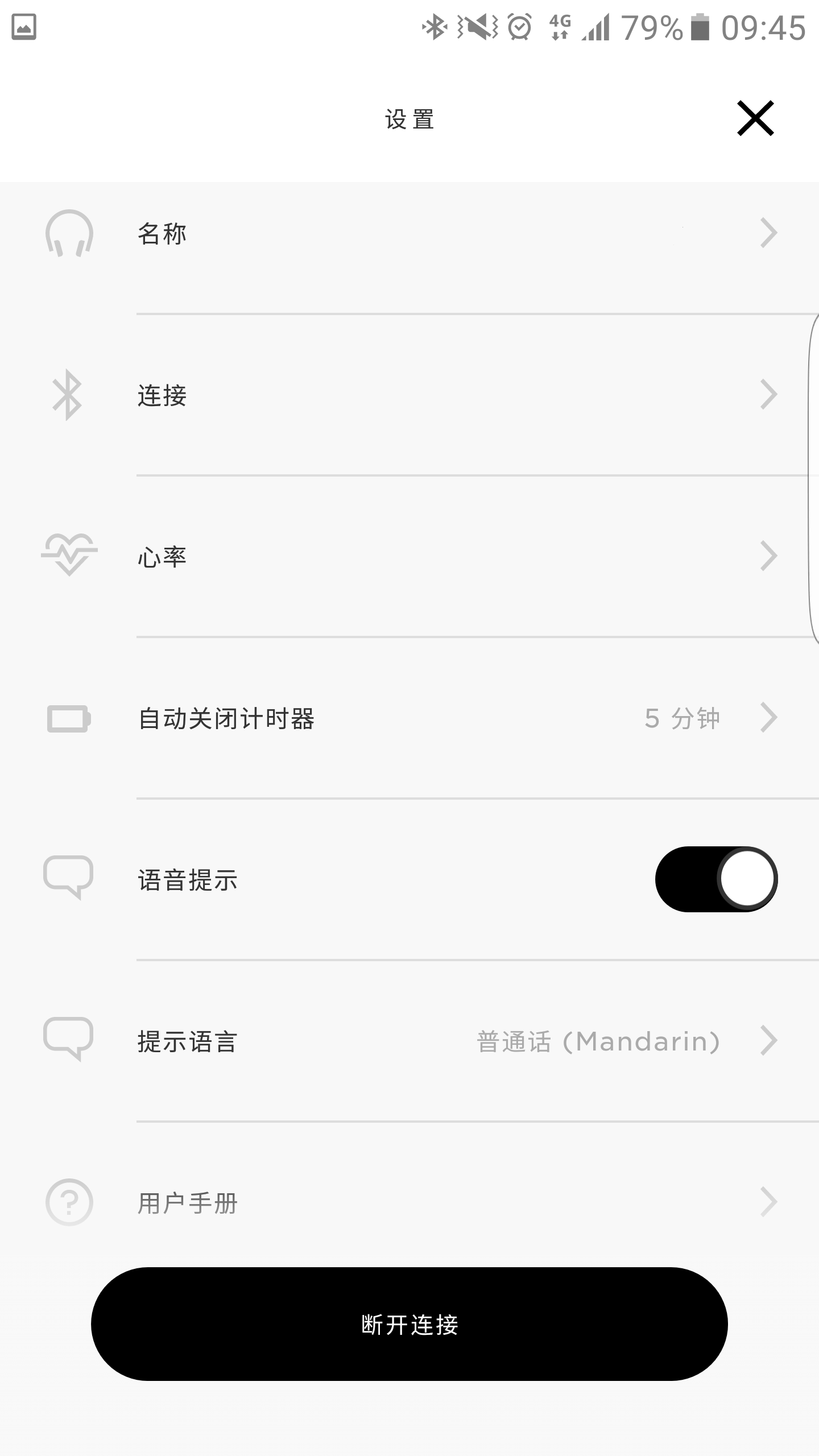Screen dimensions: 819x1456
Task: Open the 提示语言 language selection chevron
Action: point(769,1041)
